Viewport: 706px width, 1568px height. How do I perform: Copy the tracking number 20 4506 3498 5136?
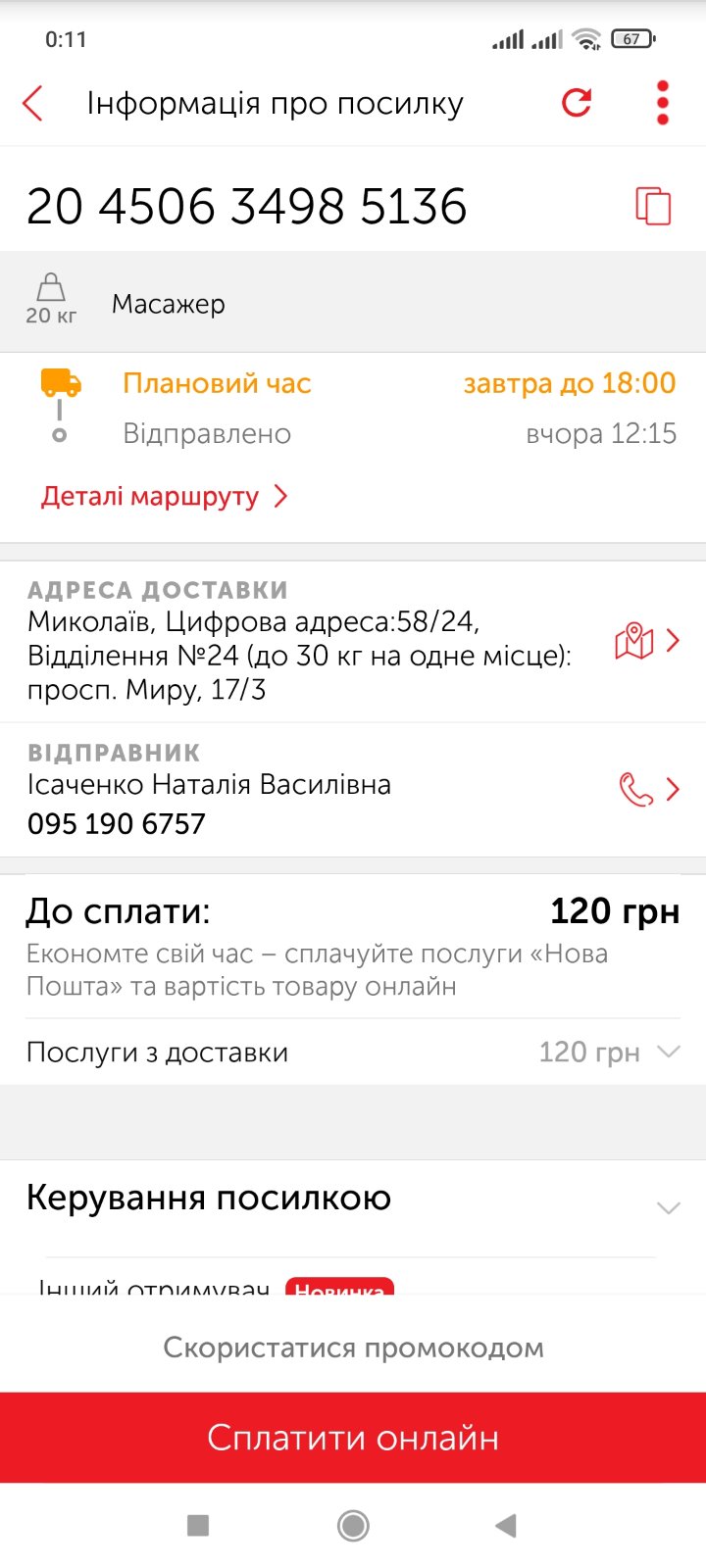(653, 206)
